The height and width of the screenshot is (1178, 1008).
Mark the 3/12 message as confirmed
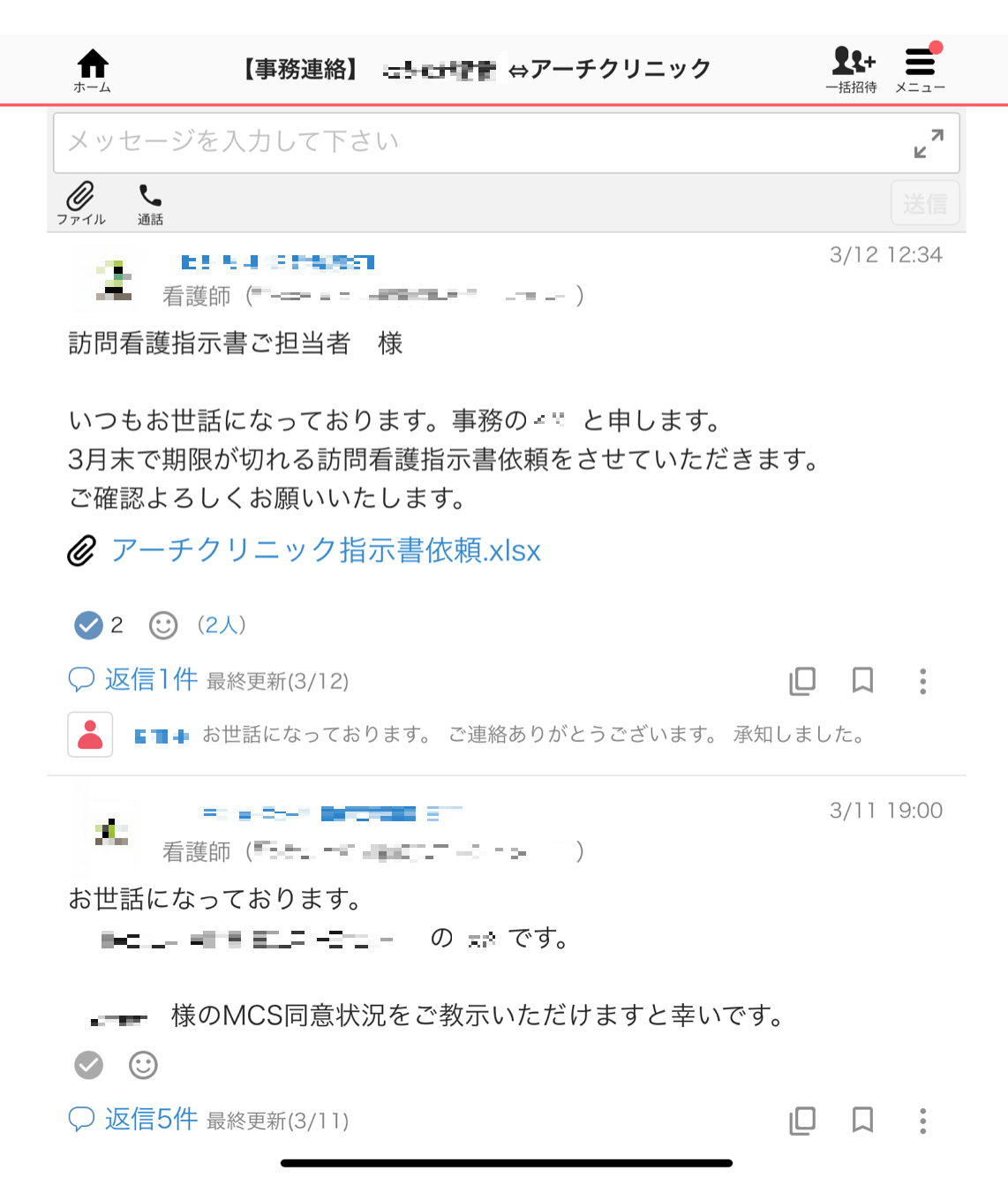point(88,625)
